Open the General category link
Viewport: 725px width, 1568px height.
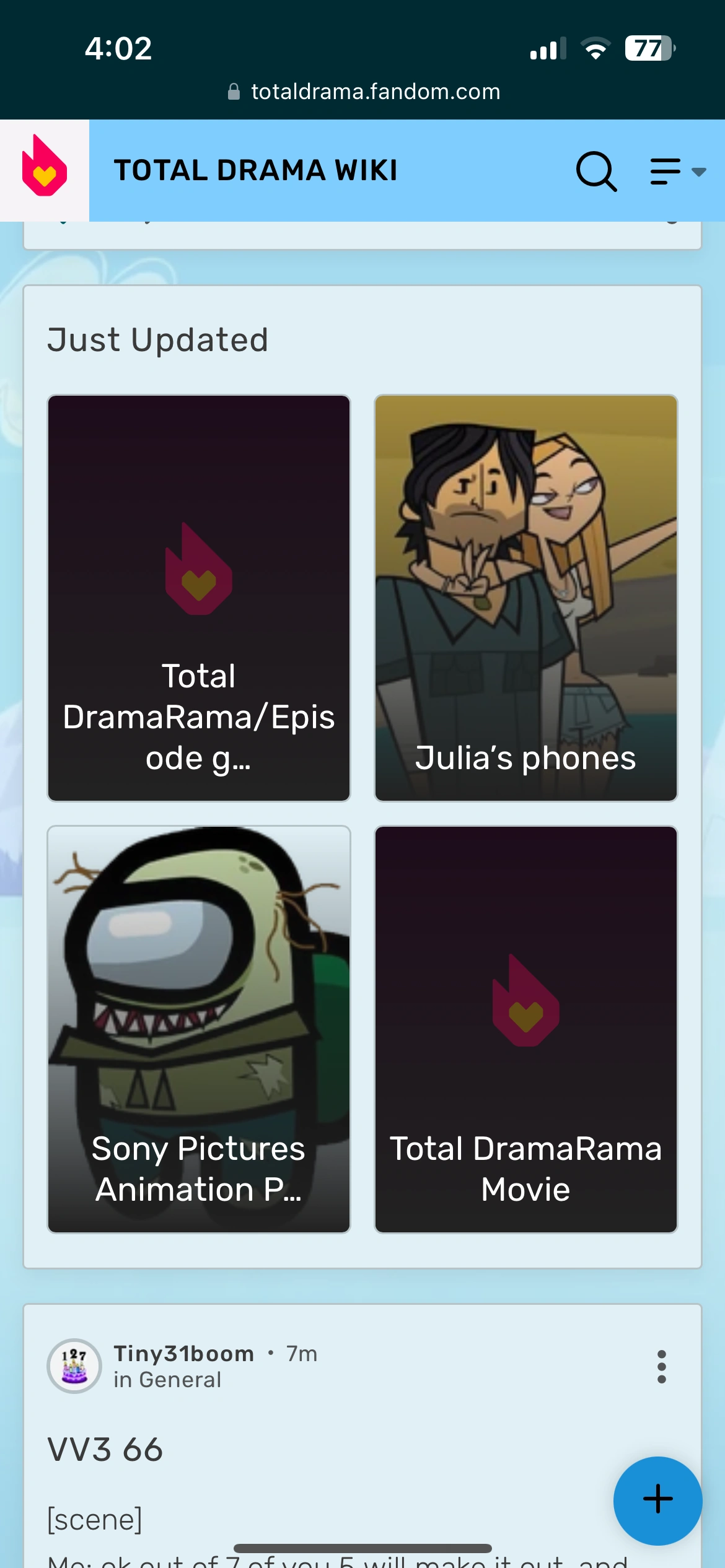[x=180, y=1380]
